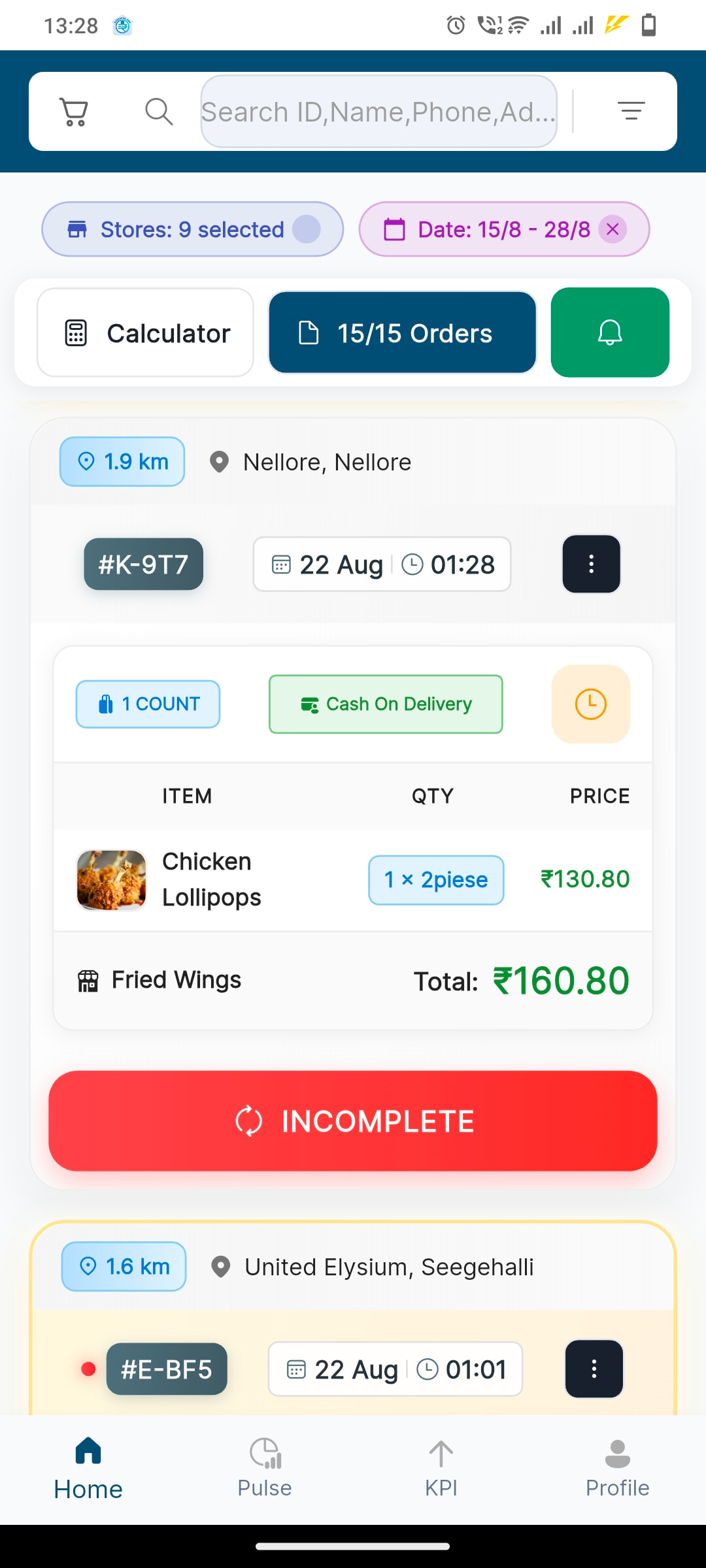The width and height of the screenshot is (706, 1568).
Task: Open the Calculator
Action: pyautogui.click(x=144, y=332)
